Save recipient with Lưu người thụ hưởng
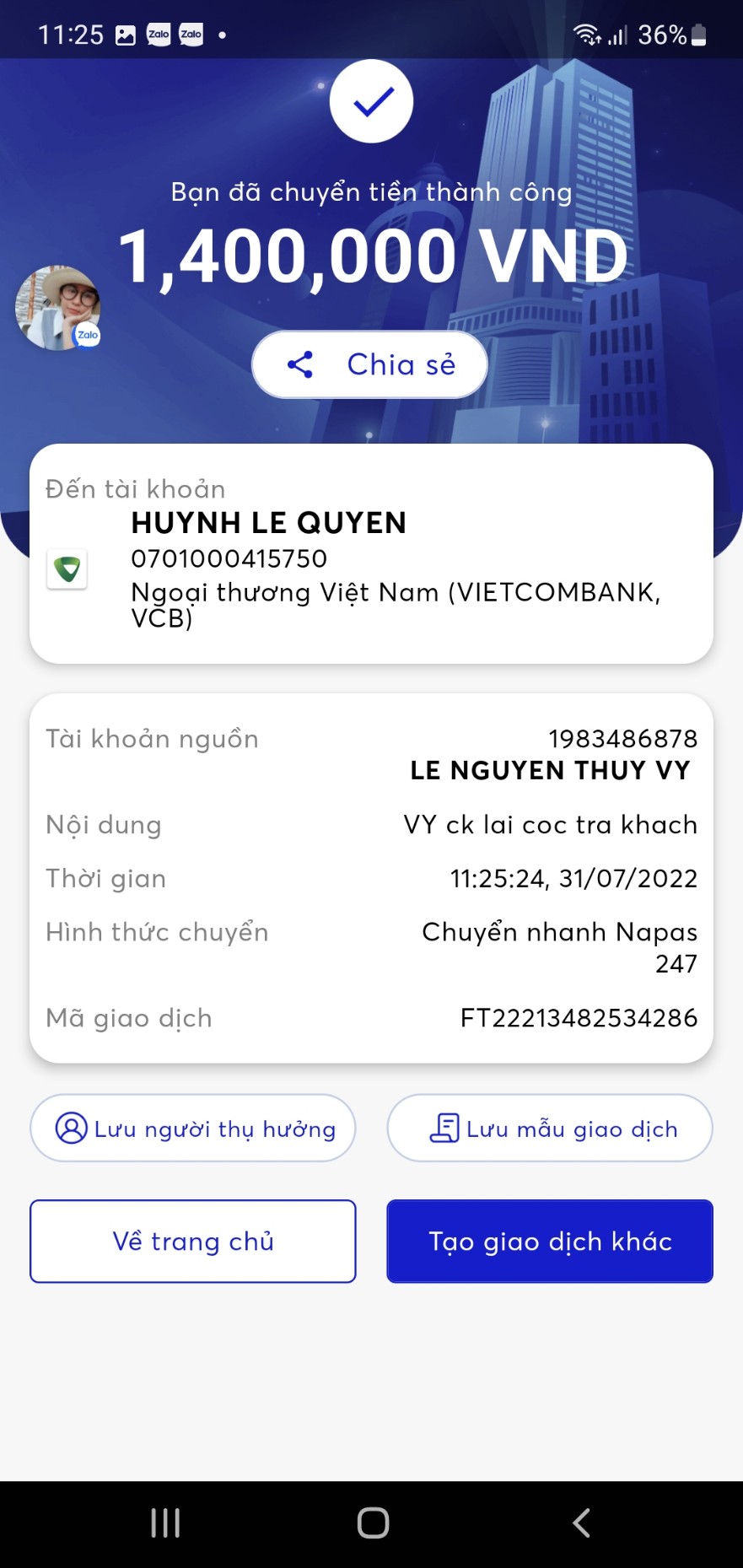The image size is (743, 1568). [x=193, y=1128]
